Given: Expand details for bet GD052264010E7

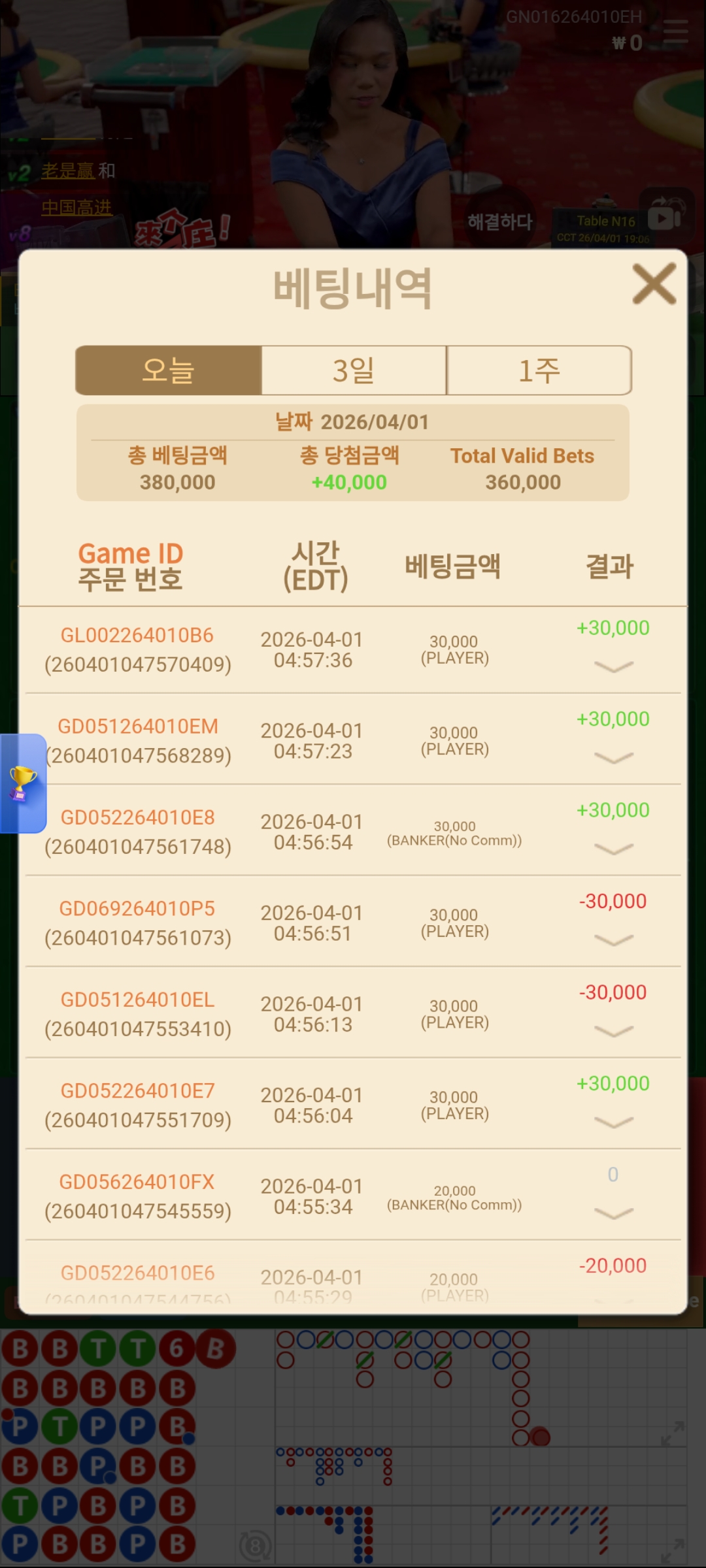Looking at the screenshot, I should click(x=613, y=1122).
